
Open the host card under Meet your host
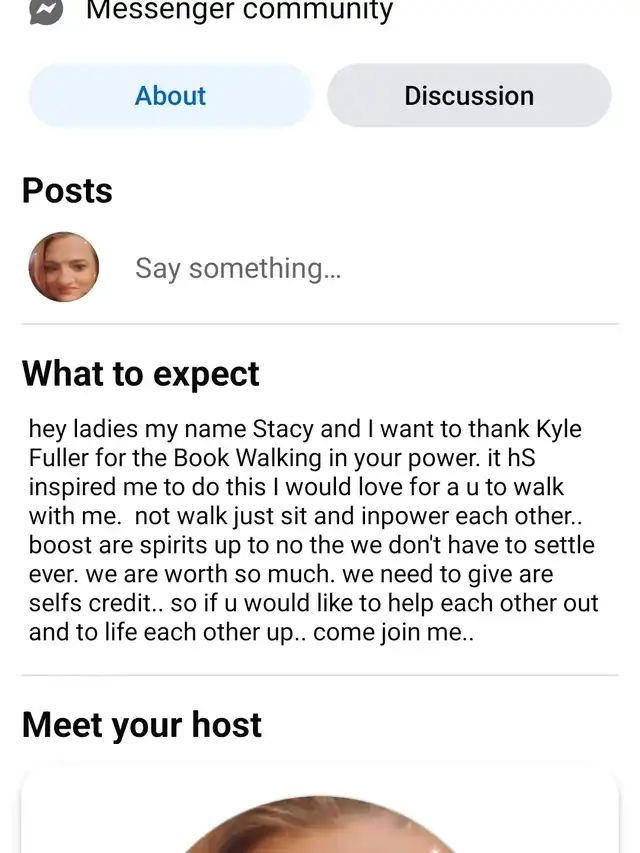click(x=319, y=815)
